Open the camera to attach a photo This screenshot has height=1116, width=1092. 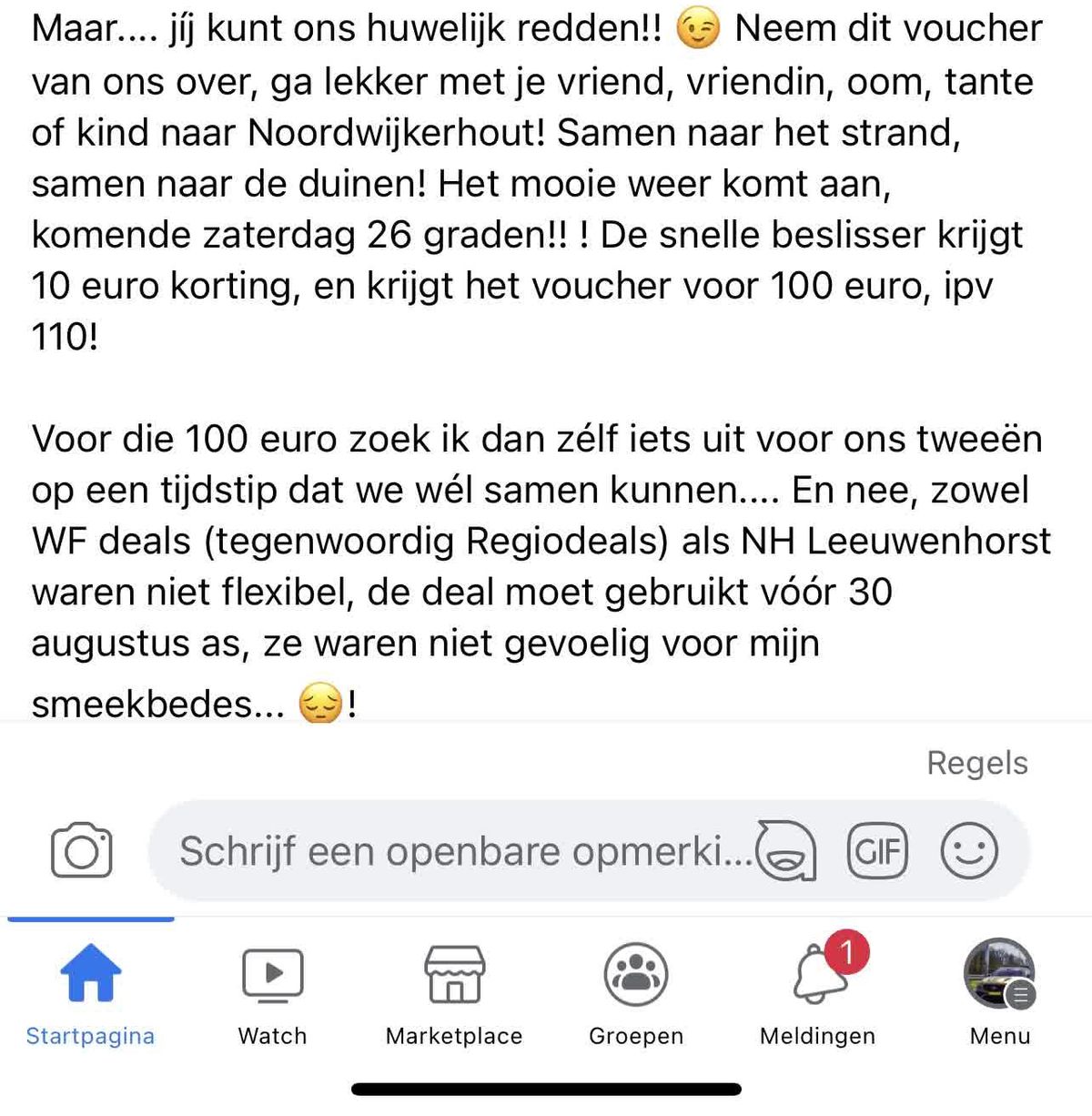[x=82, y=851]
